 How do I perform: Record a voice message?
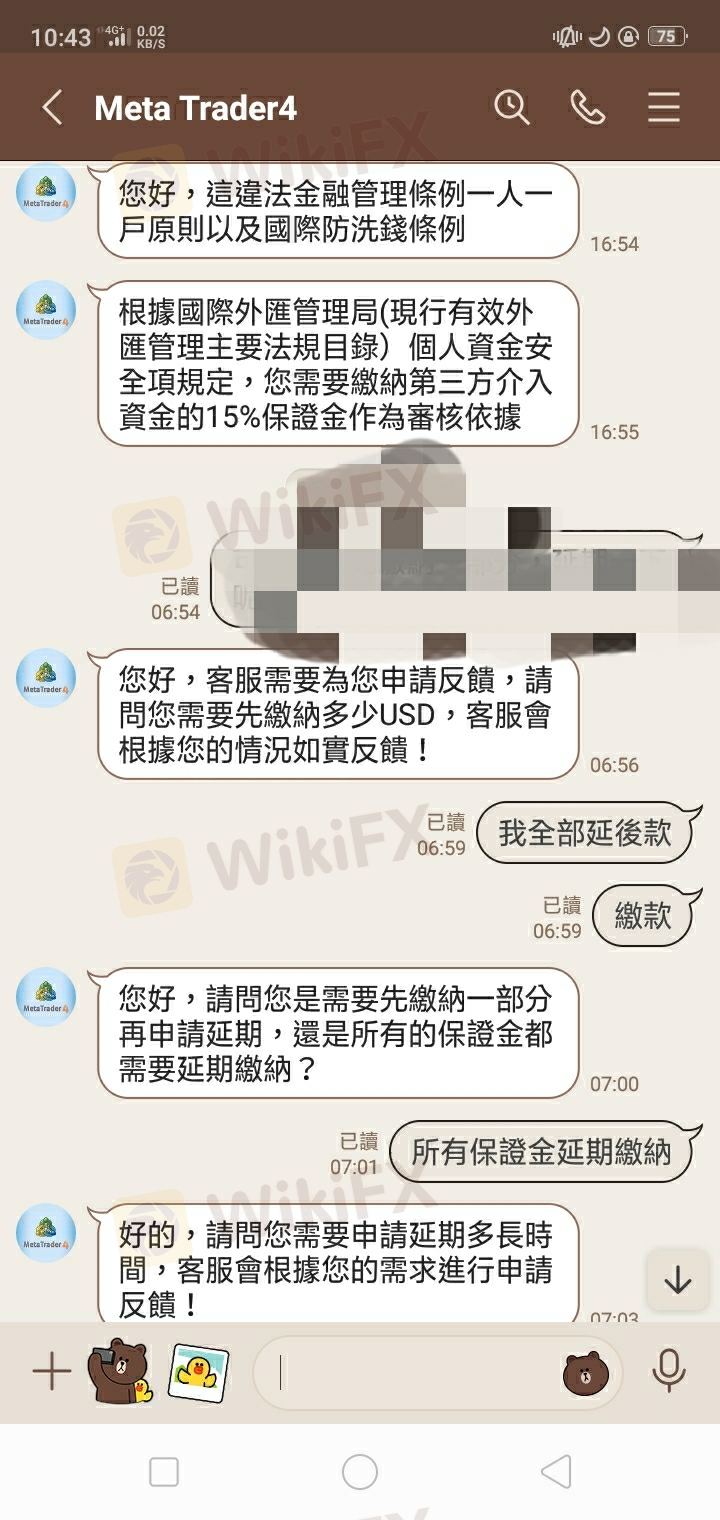[x=668, y=1372]
